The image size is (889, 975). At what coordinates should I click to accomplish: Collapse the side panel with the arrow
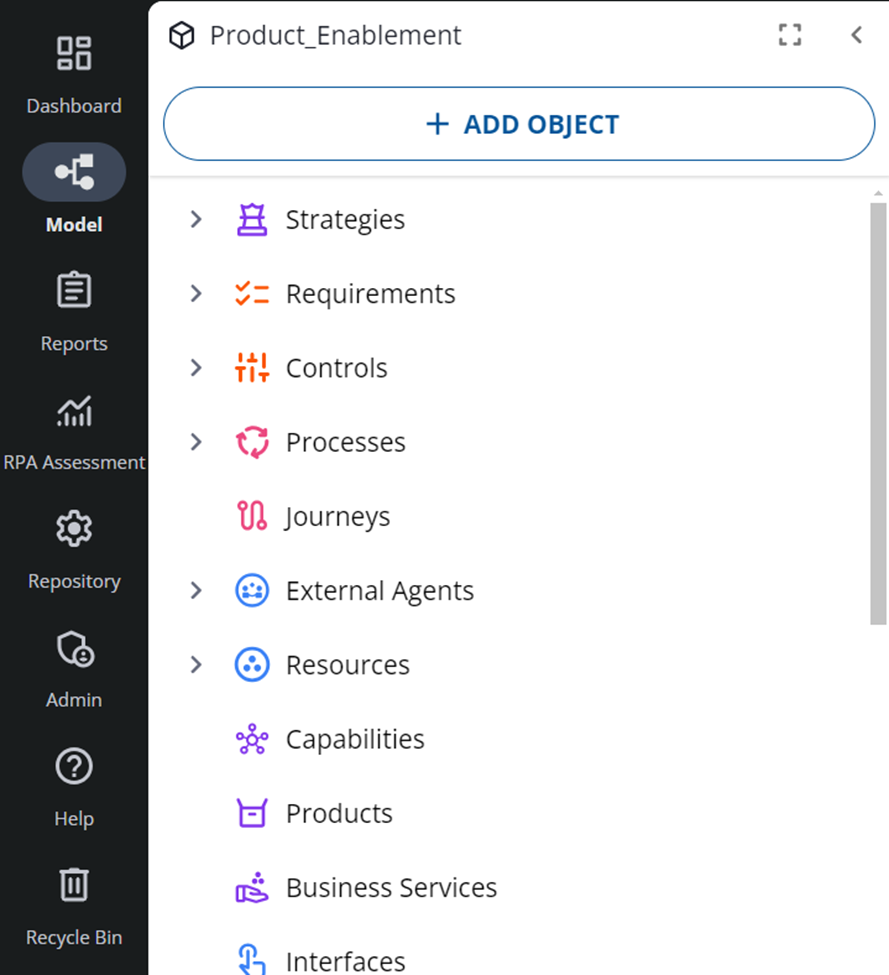point(856,35)
